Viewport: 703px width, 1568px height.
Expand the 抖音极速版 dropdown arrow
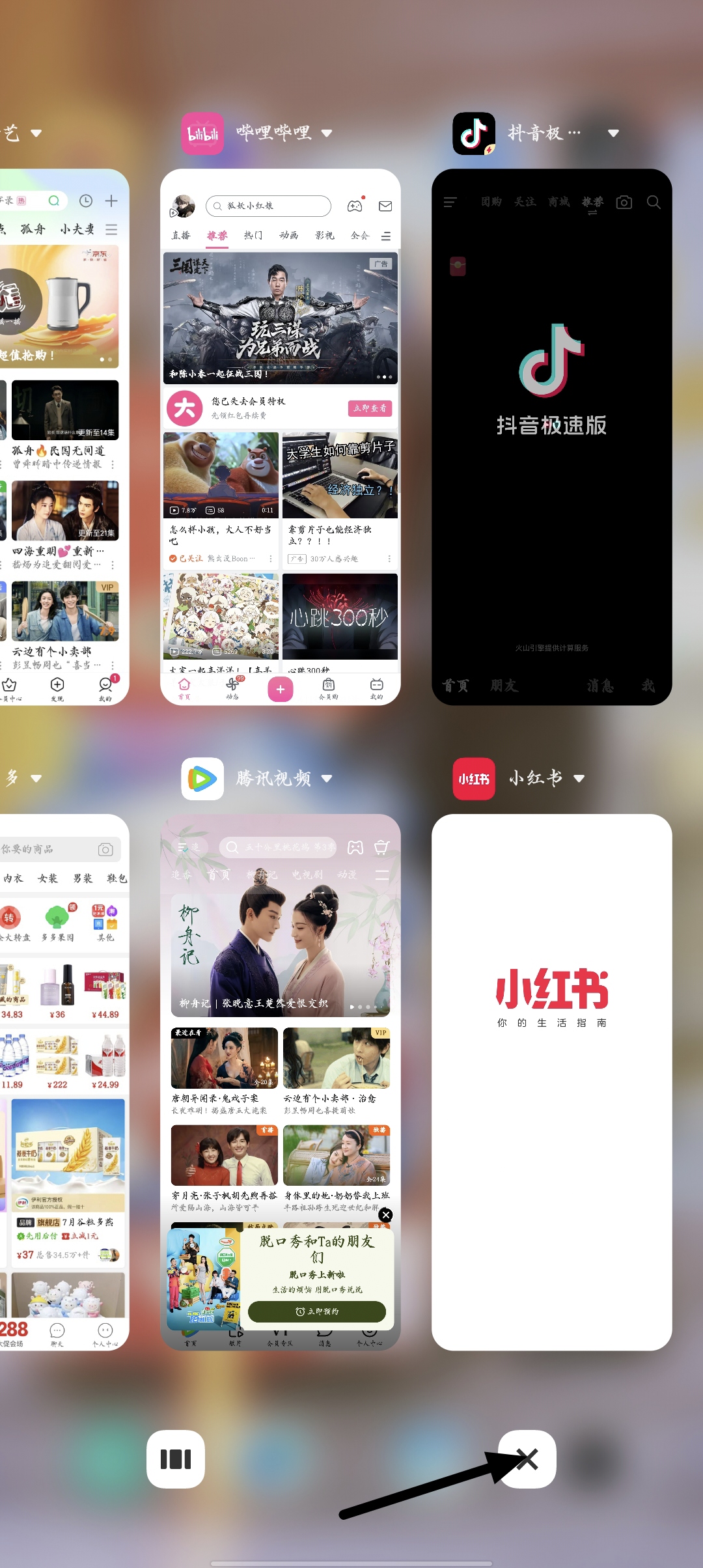(x=613, y=133)
